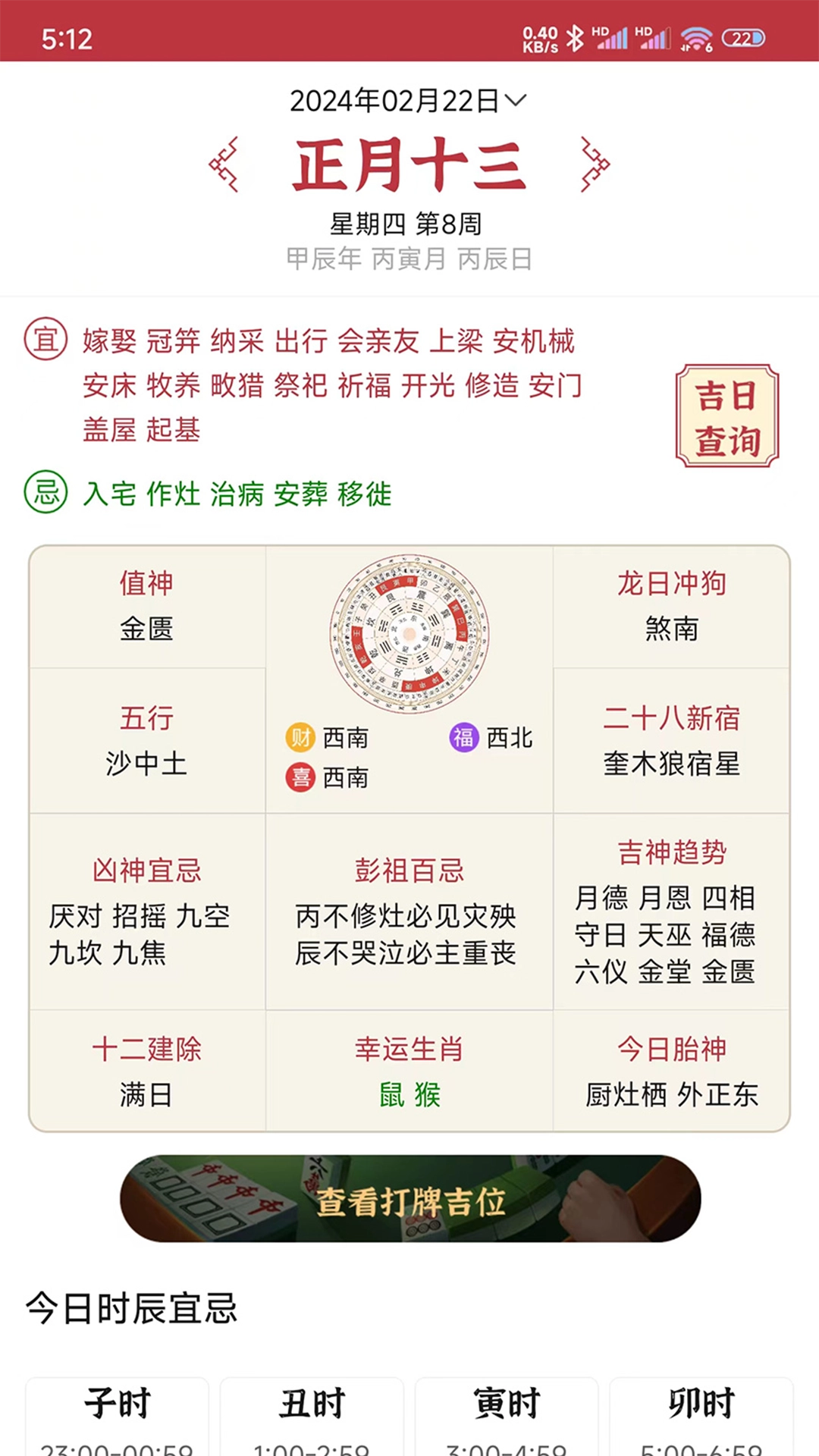View 幸运生肖 鼠 猴 details
The width and height of the screenshot is (819, 1456).
click(409, 1071)
